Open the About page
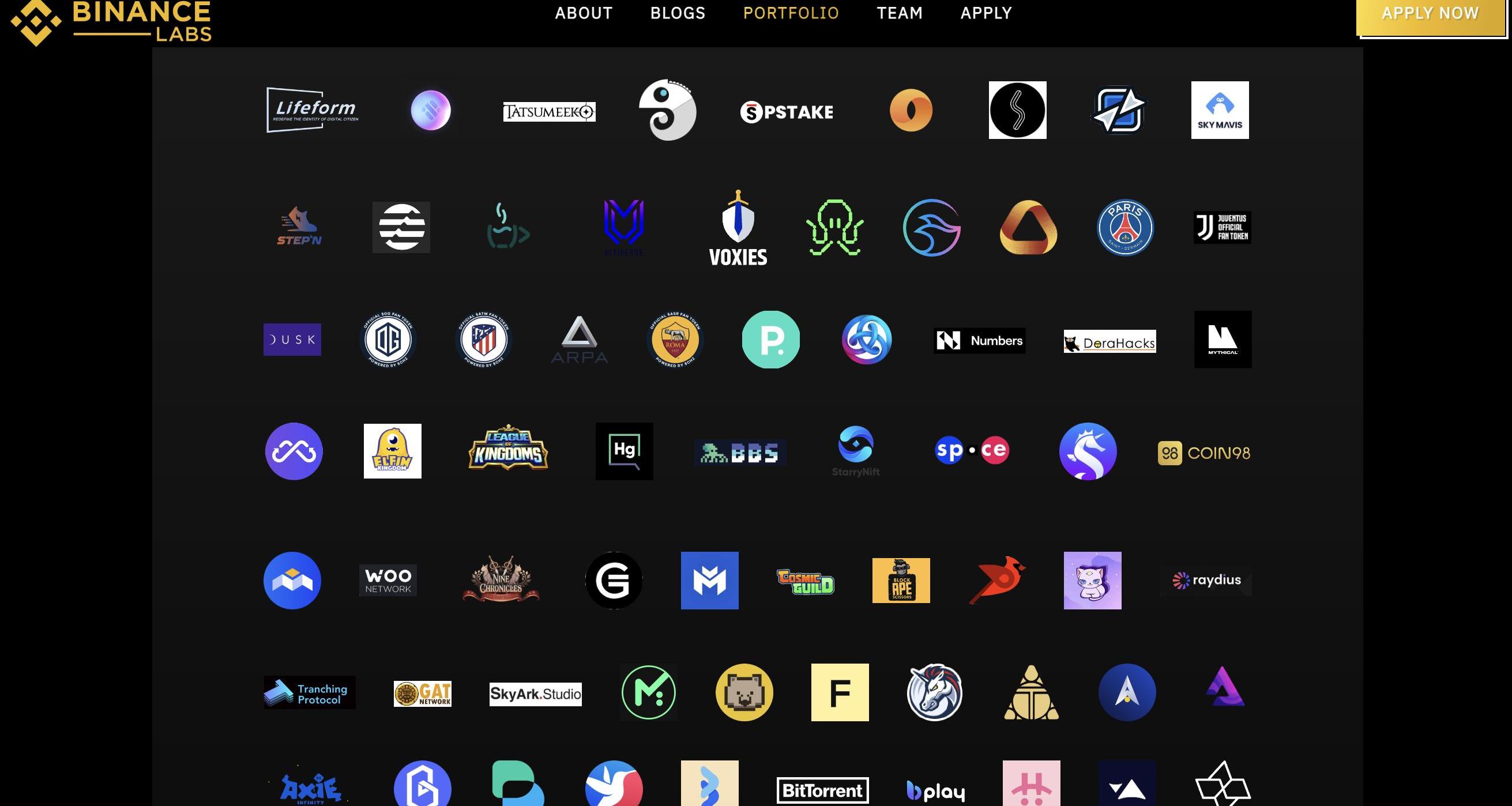 coord(584,13)
